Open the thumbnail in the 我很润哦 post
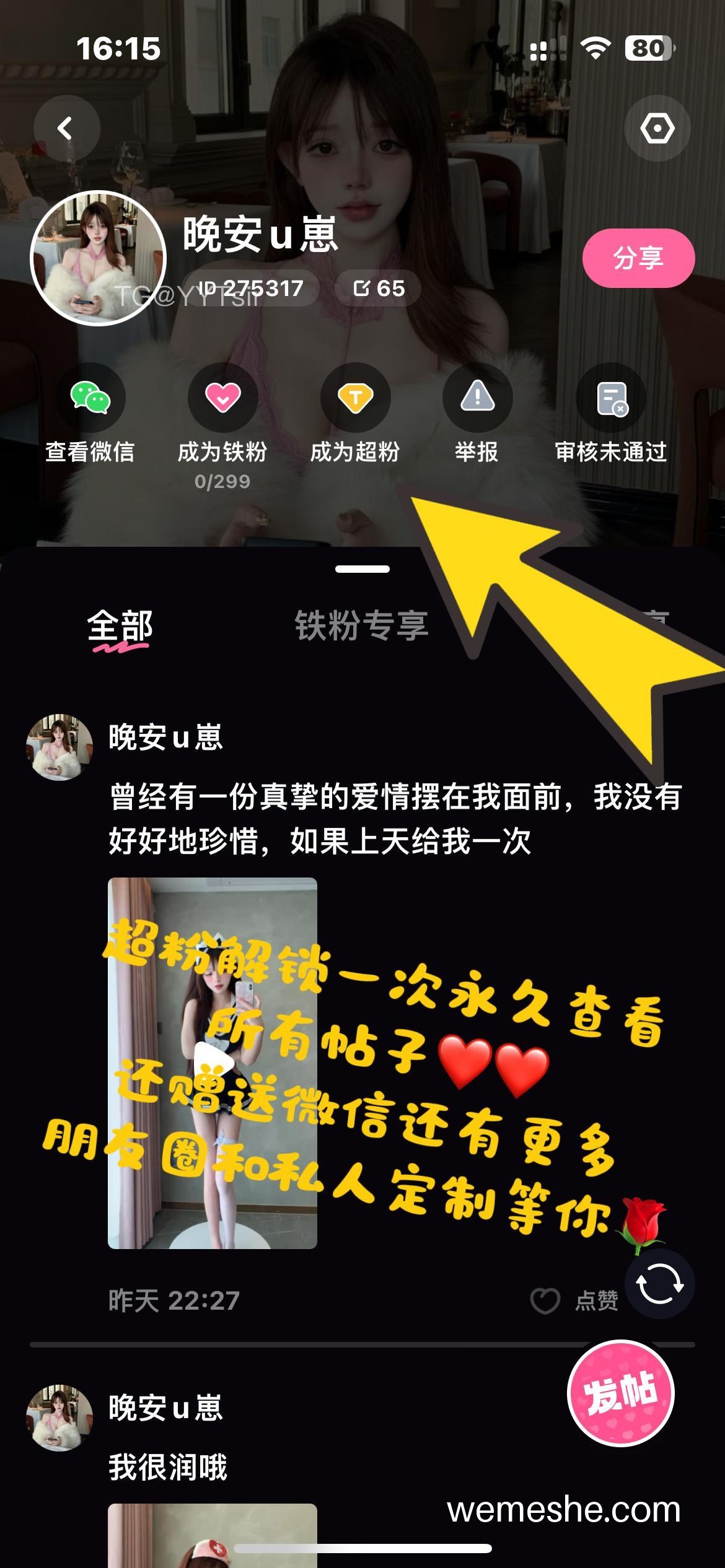725x1568 pixels. coord(213,1535)
